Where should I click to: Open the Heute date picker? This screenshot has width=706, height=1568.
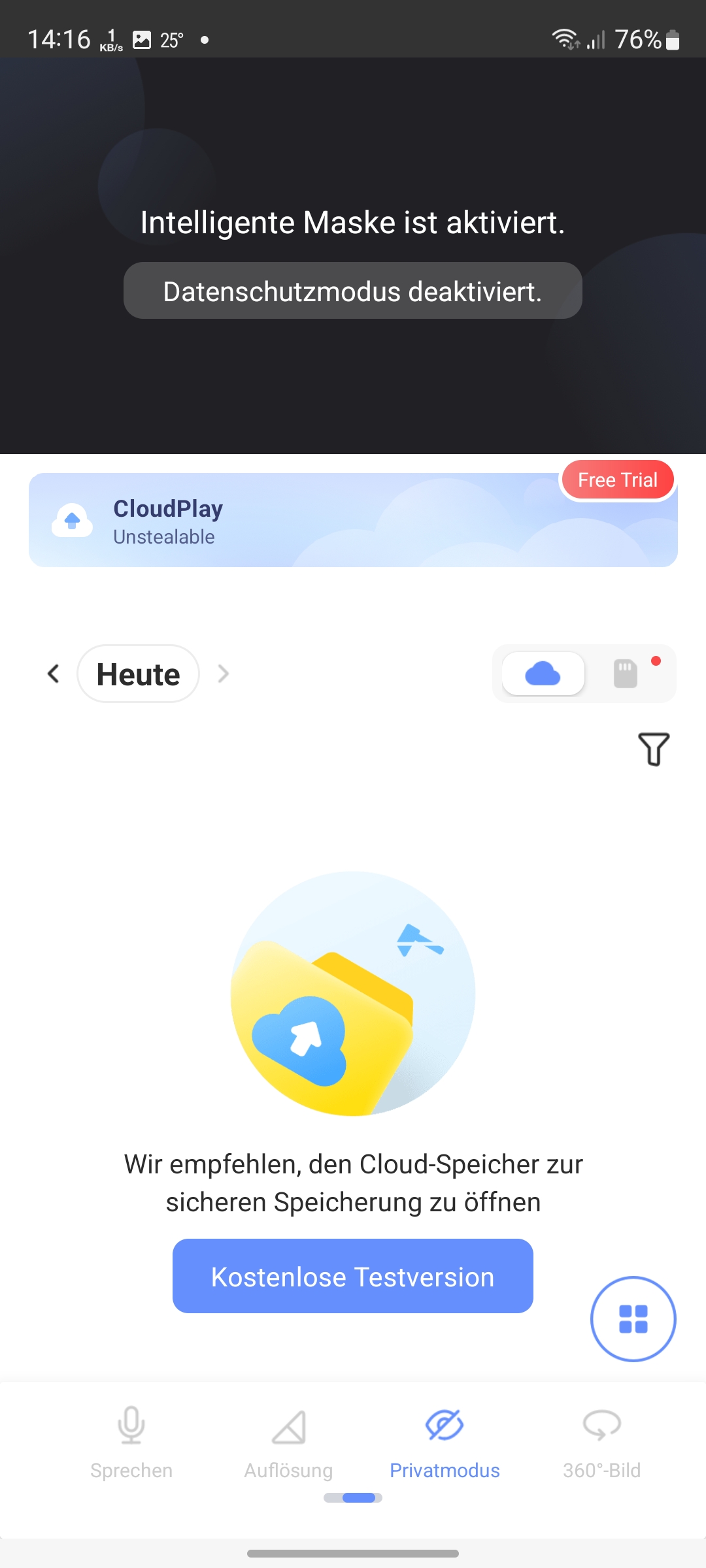point(138,674)
